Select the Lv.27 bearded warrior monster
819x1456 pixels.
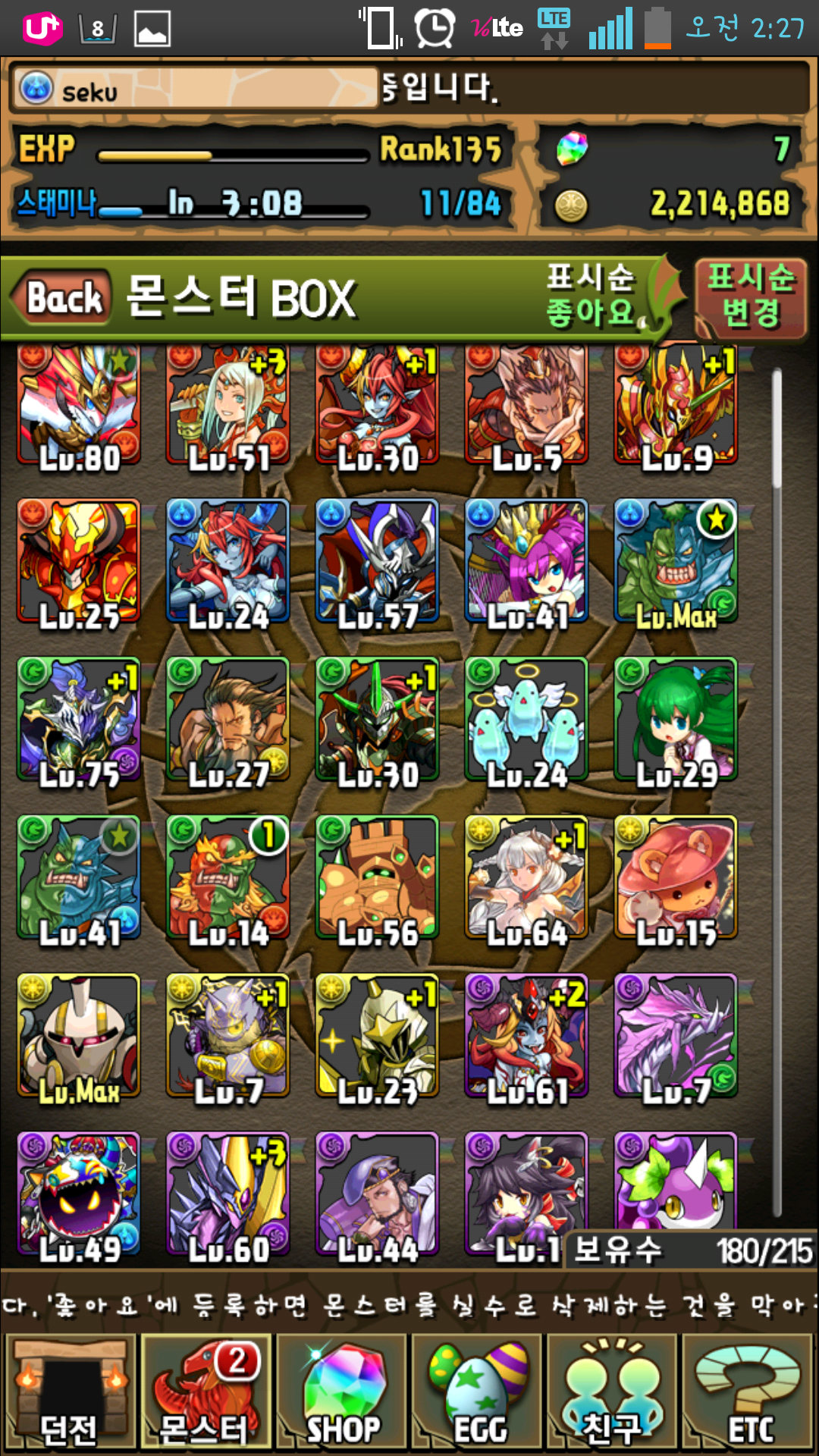pyautogui.click(x=227, y=720)
